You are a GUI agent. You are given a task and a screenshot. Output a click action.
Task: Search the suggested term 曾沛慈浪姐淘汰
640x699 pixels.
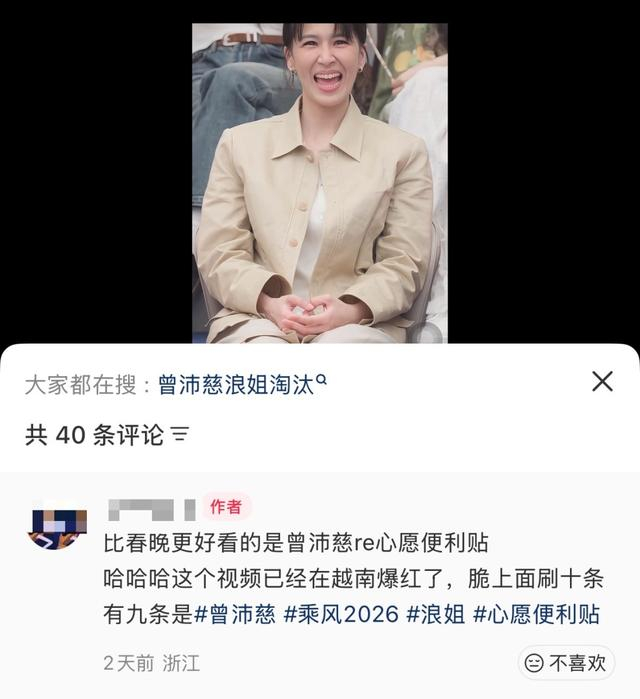[242, 385]
